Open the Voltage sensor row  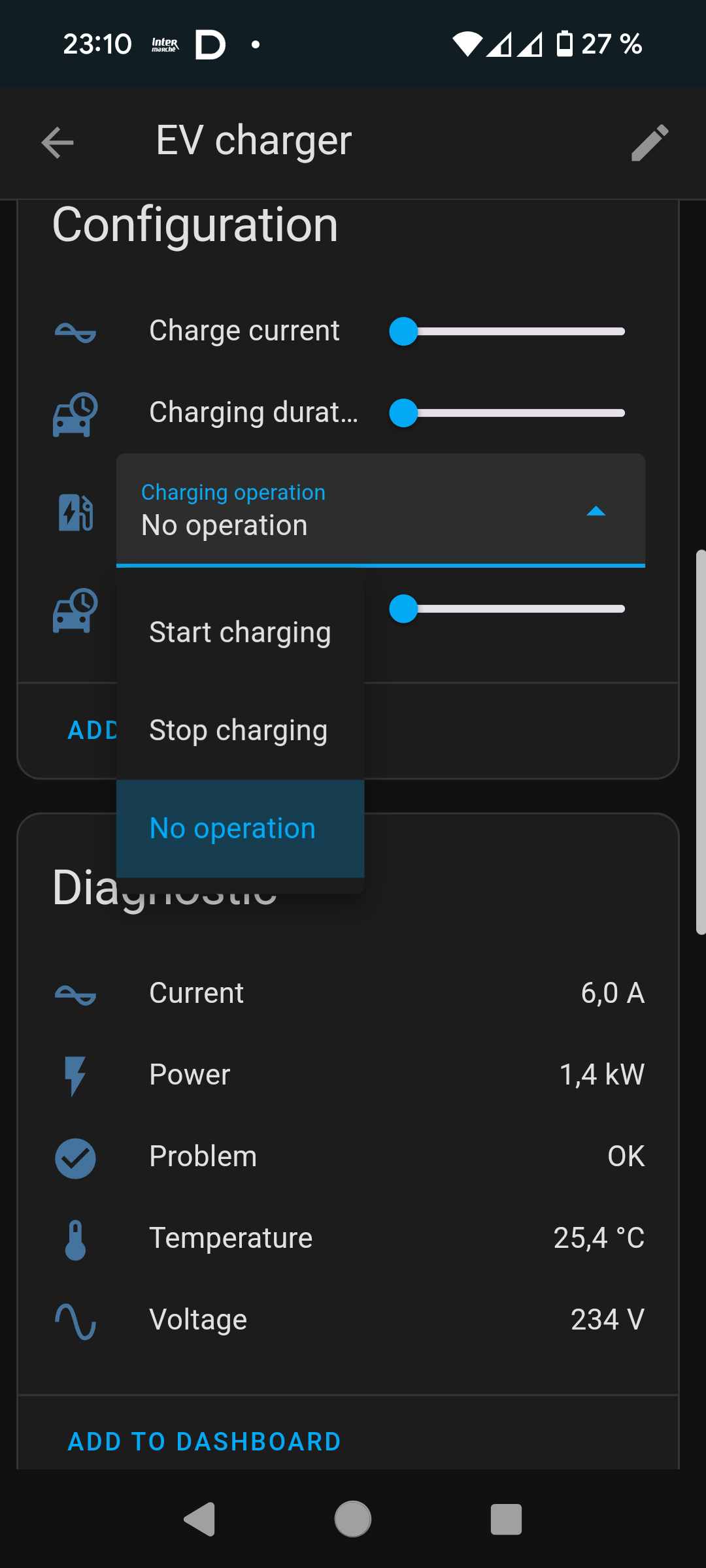348,1320
